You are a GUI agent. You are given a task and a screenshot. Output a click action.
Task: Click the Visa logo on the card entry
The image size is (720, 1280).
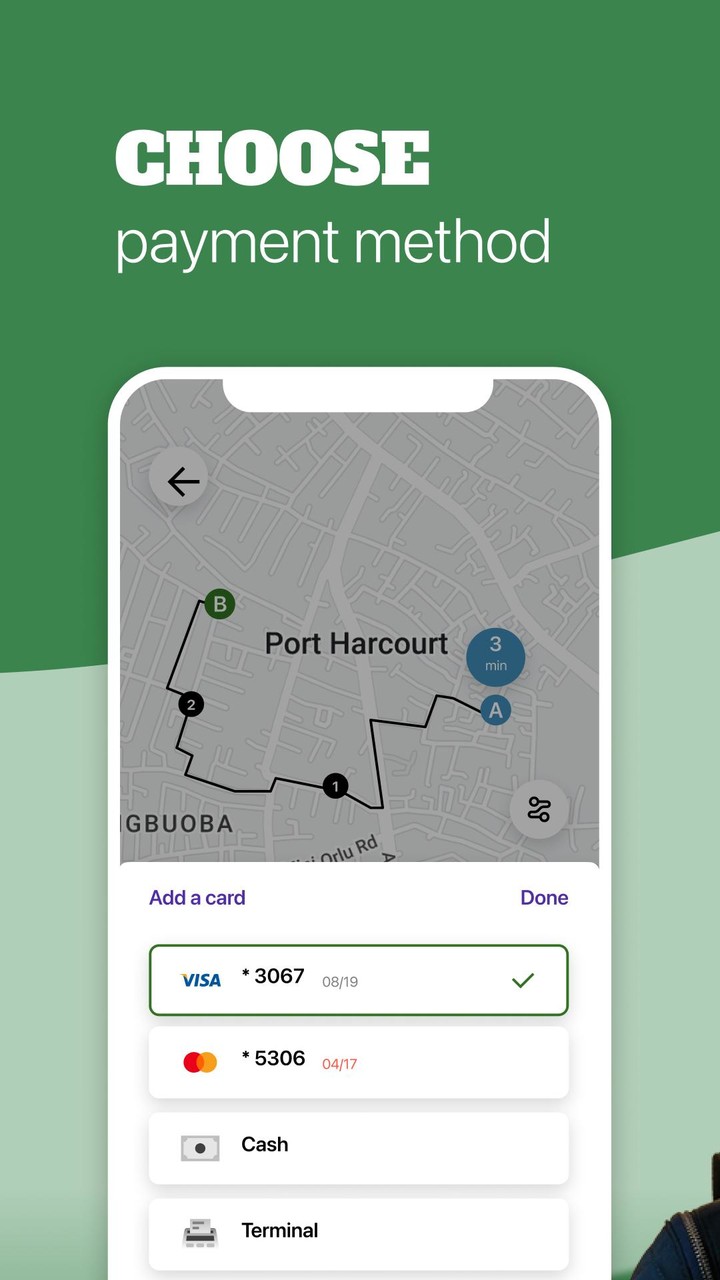coord(200,979)
